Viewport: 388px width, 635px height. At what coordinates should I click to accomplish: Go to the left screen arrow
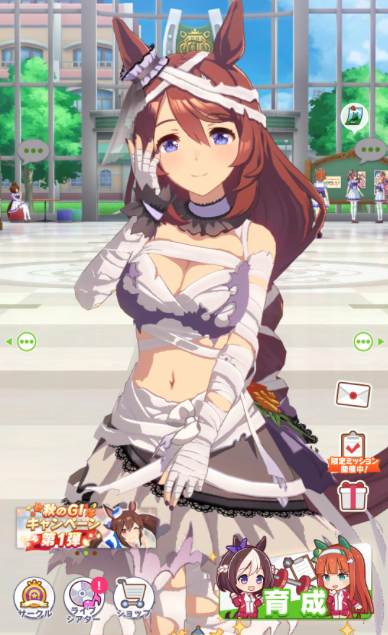point(22,342)
